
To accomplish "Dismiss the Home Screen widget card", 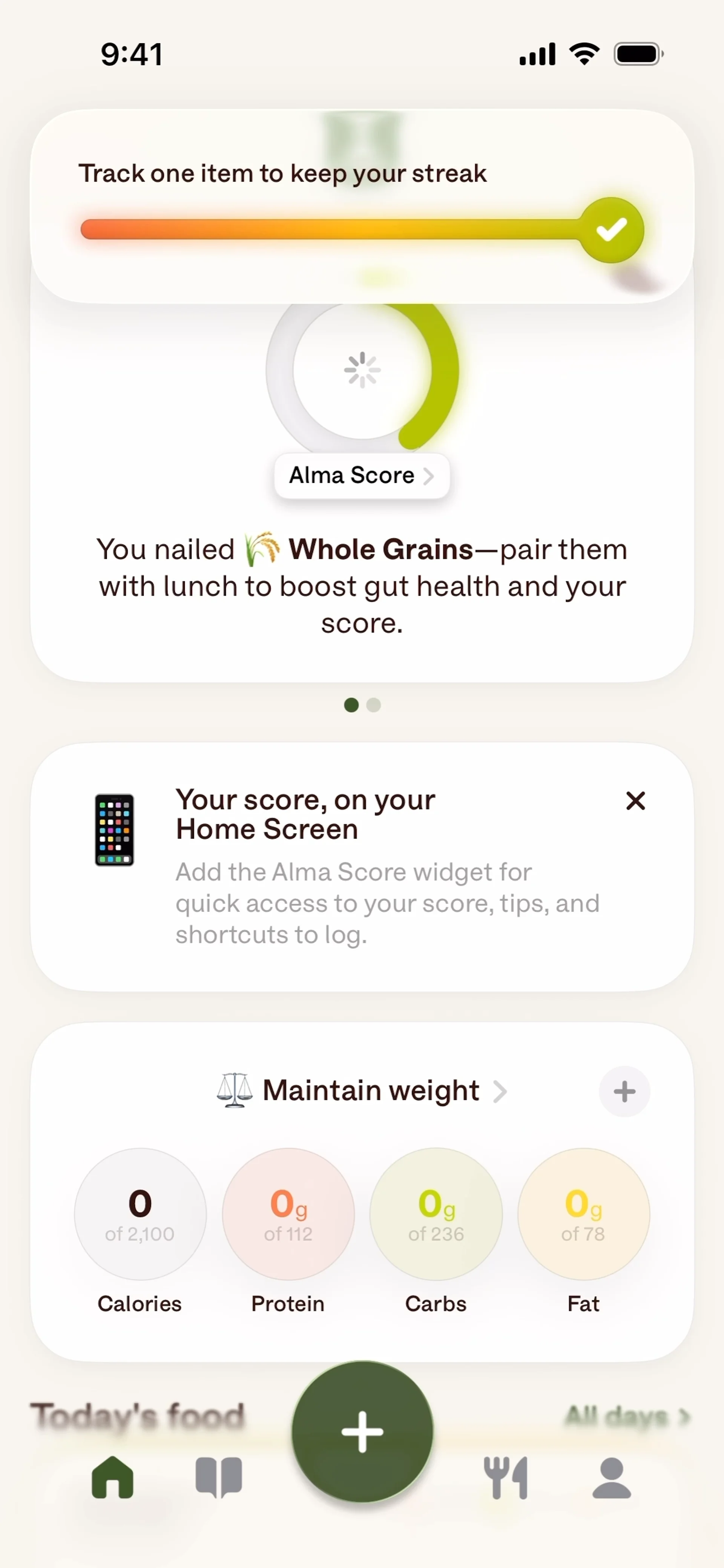I will click(635, 800).
